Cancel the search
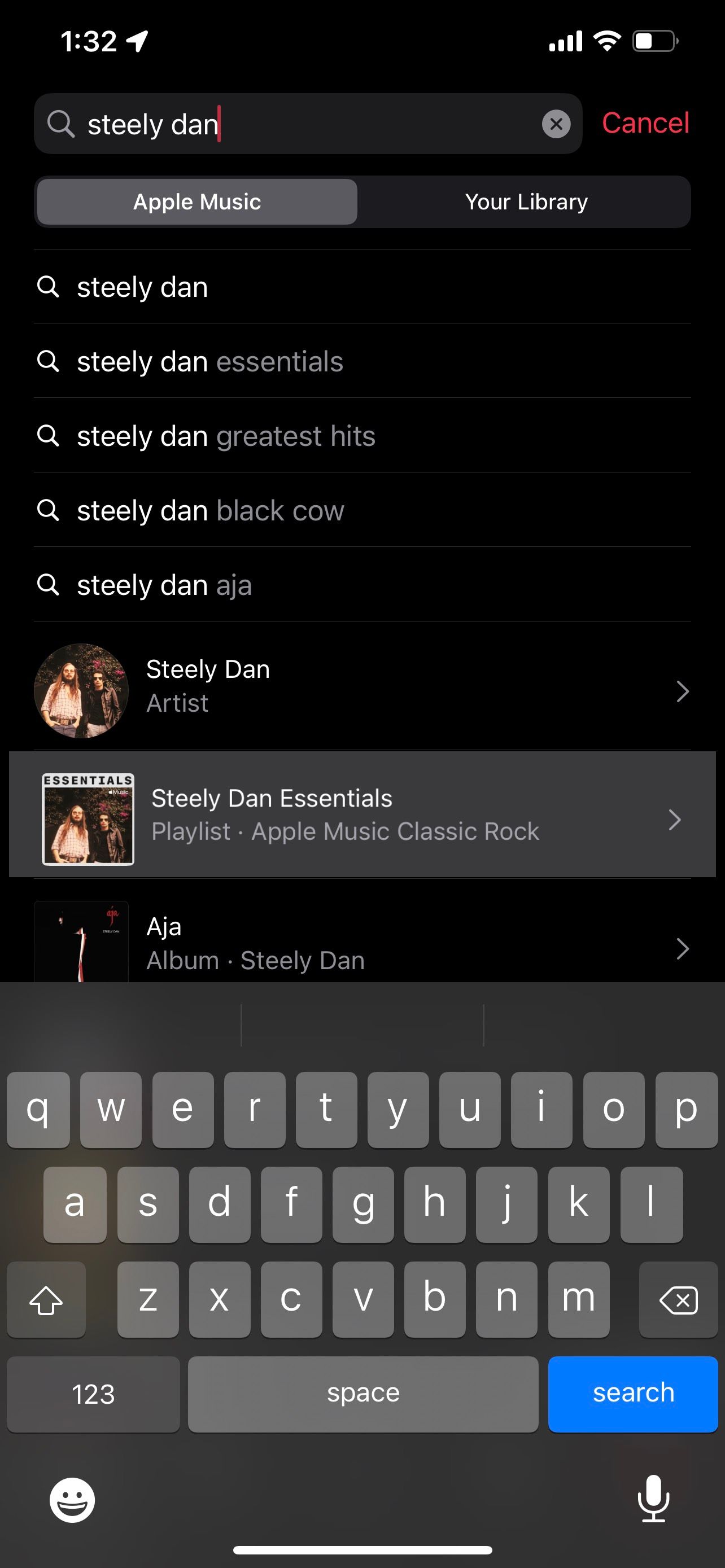 tap(645, 123)
